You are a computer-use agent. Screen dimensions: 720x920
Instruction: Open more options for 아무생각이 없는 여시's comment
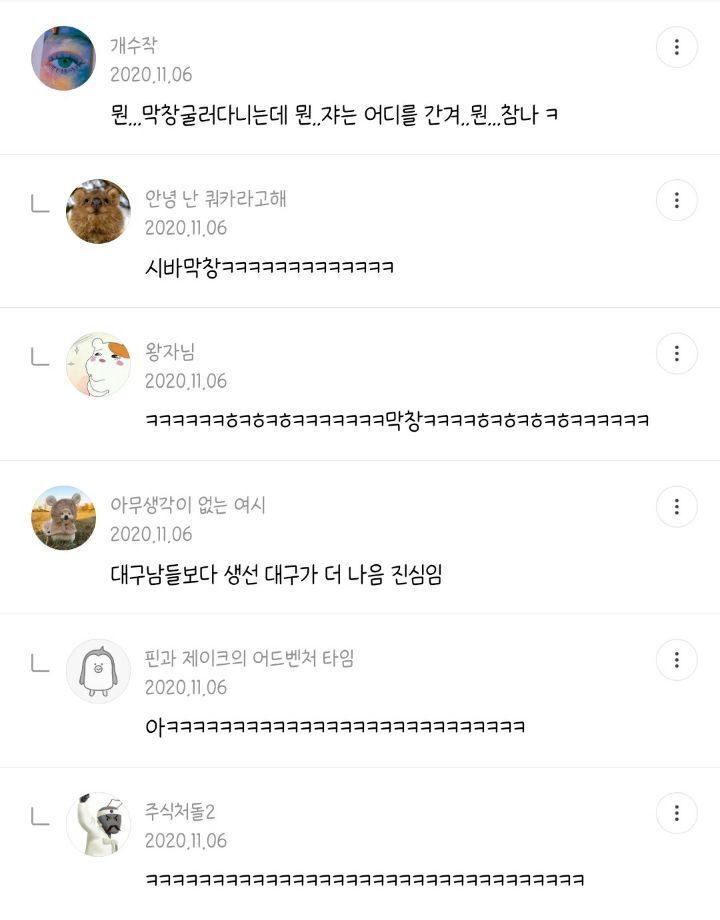[x=677, y=506]
